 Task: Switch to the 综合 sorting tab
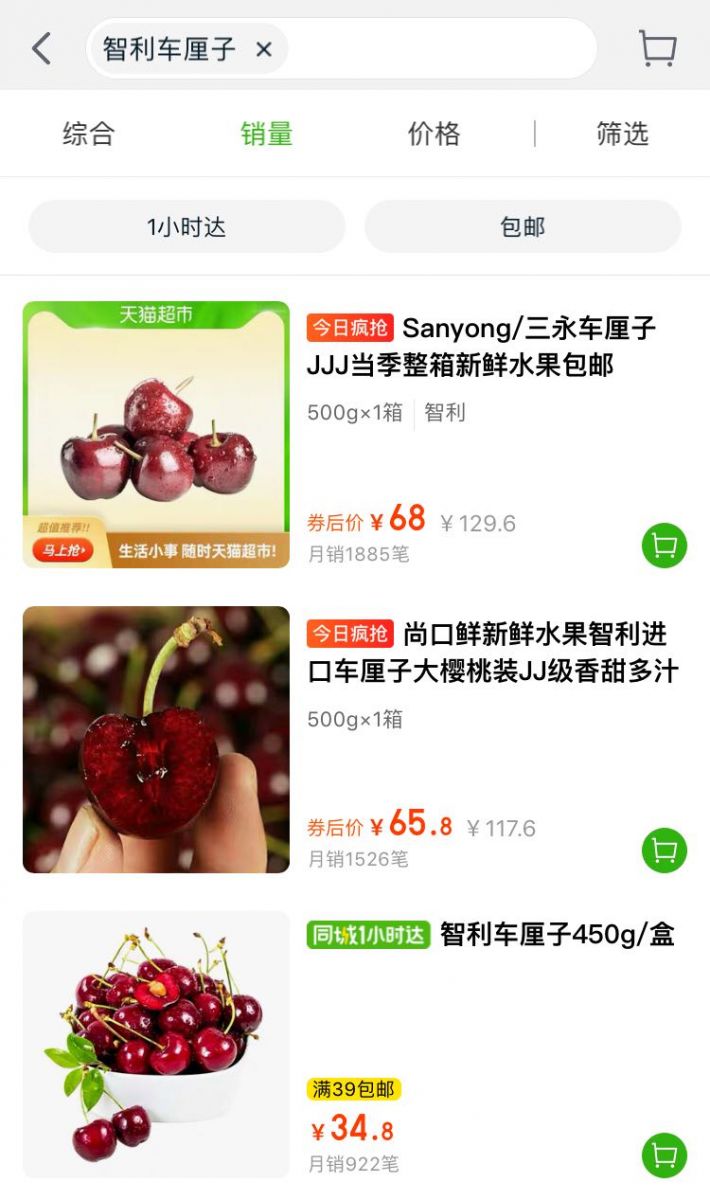89,134
